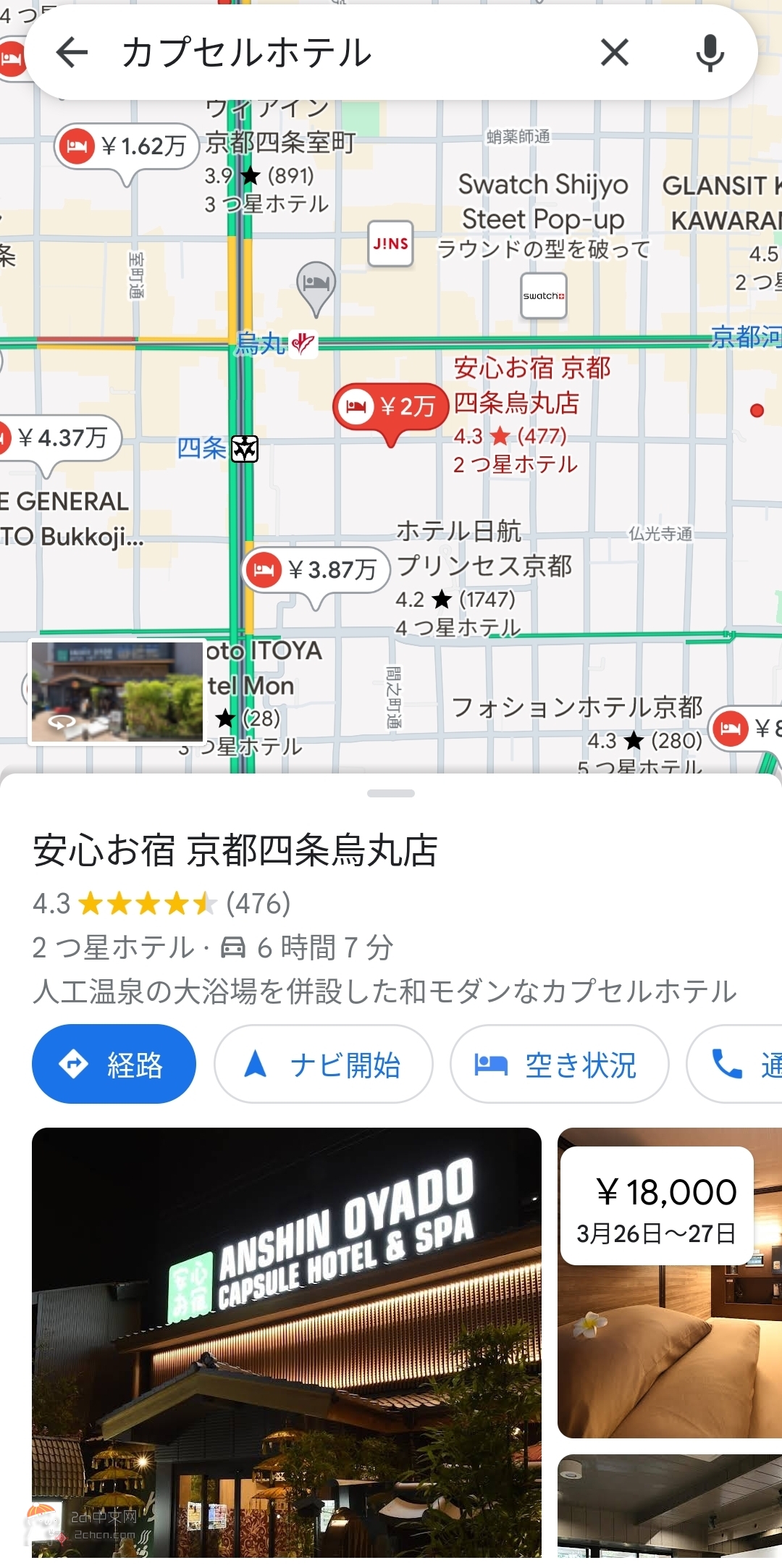
Task: Open the JINS store marker
Action: [390, 243]
